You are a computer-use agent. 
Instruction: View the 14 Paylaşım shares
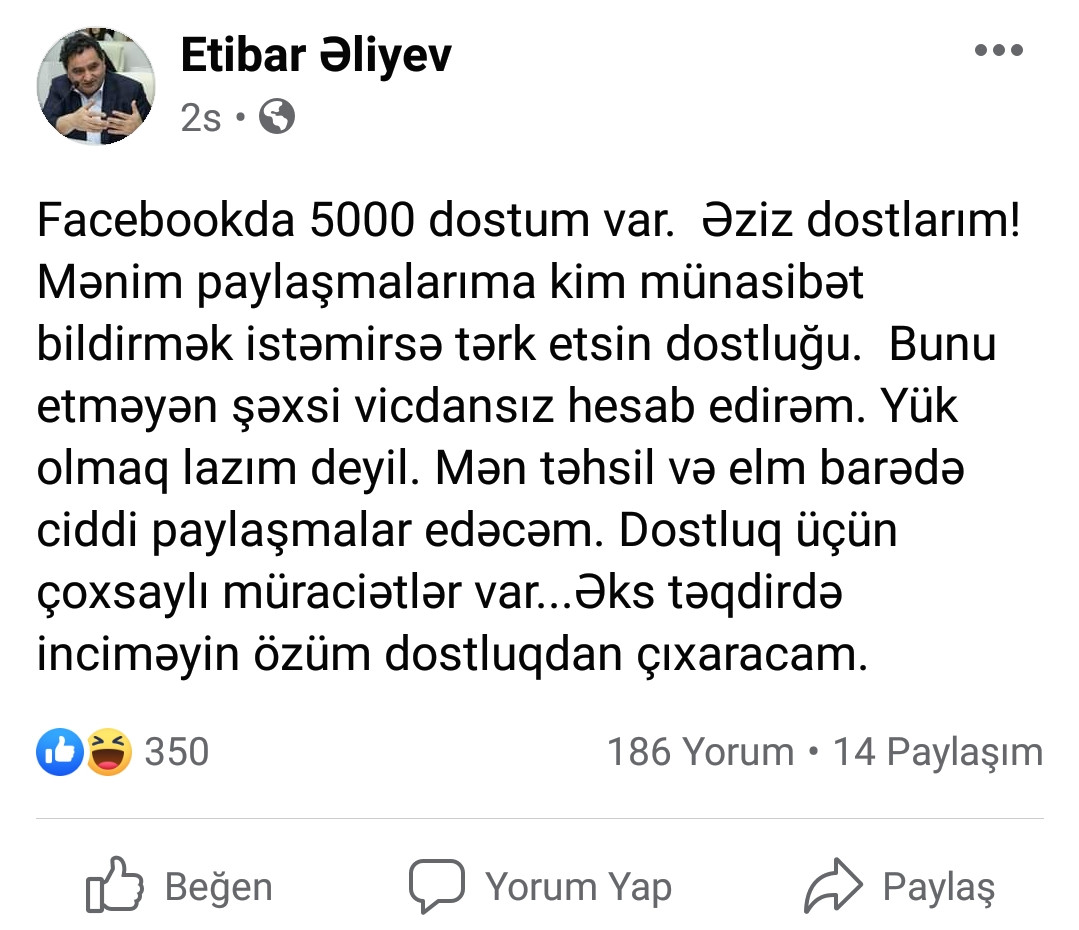click(937, 752)
